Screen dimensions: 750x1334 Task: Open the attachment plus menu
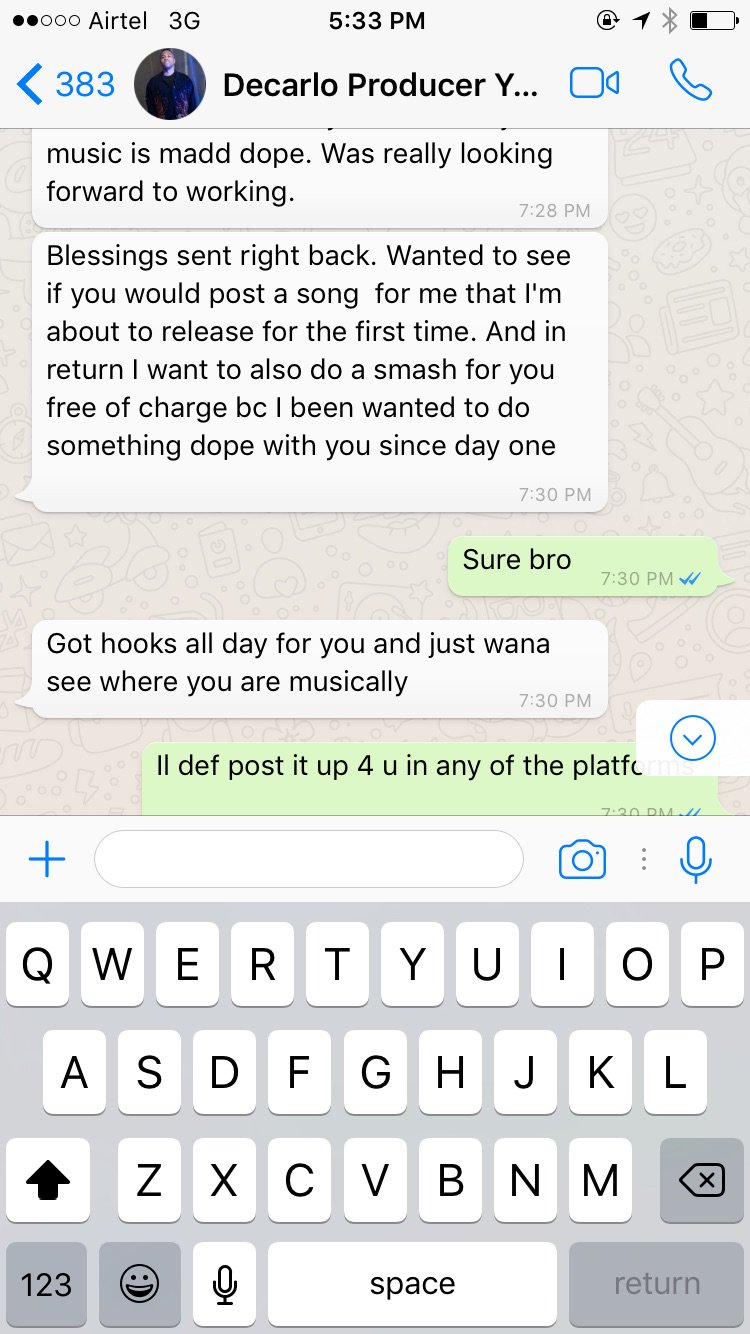point(47,859)
